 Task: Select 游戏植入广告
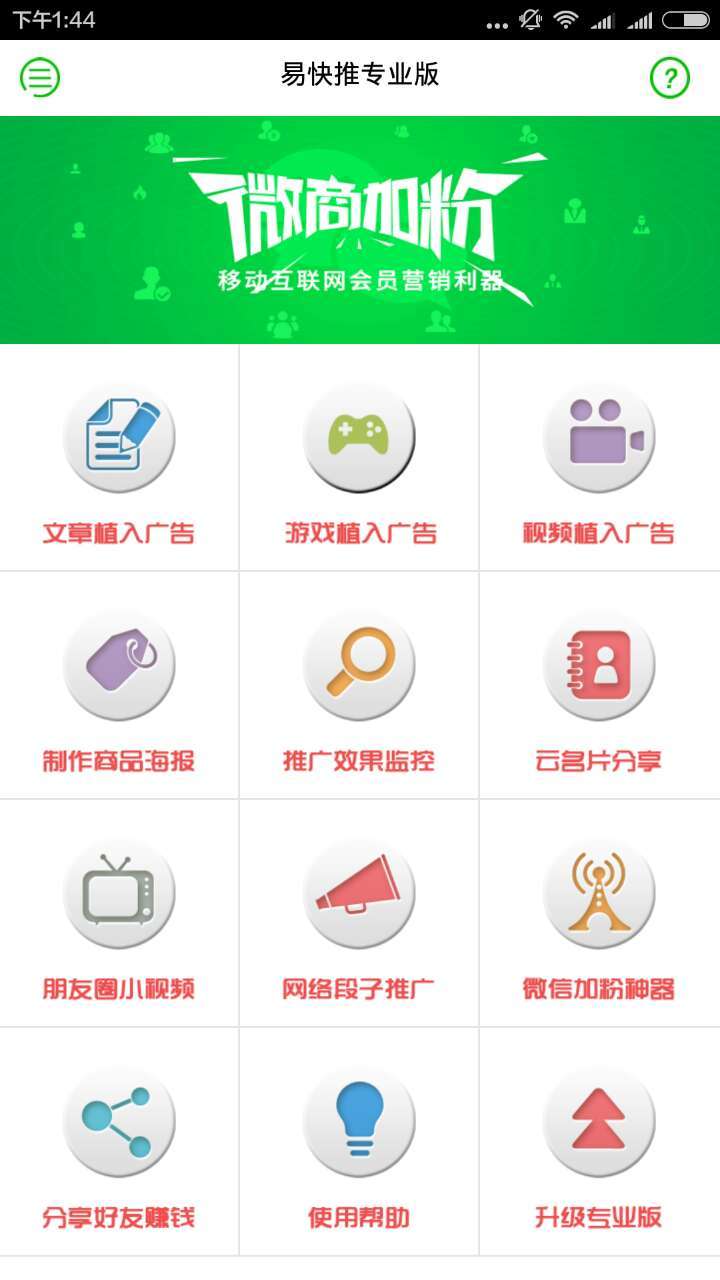359,458
